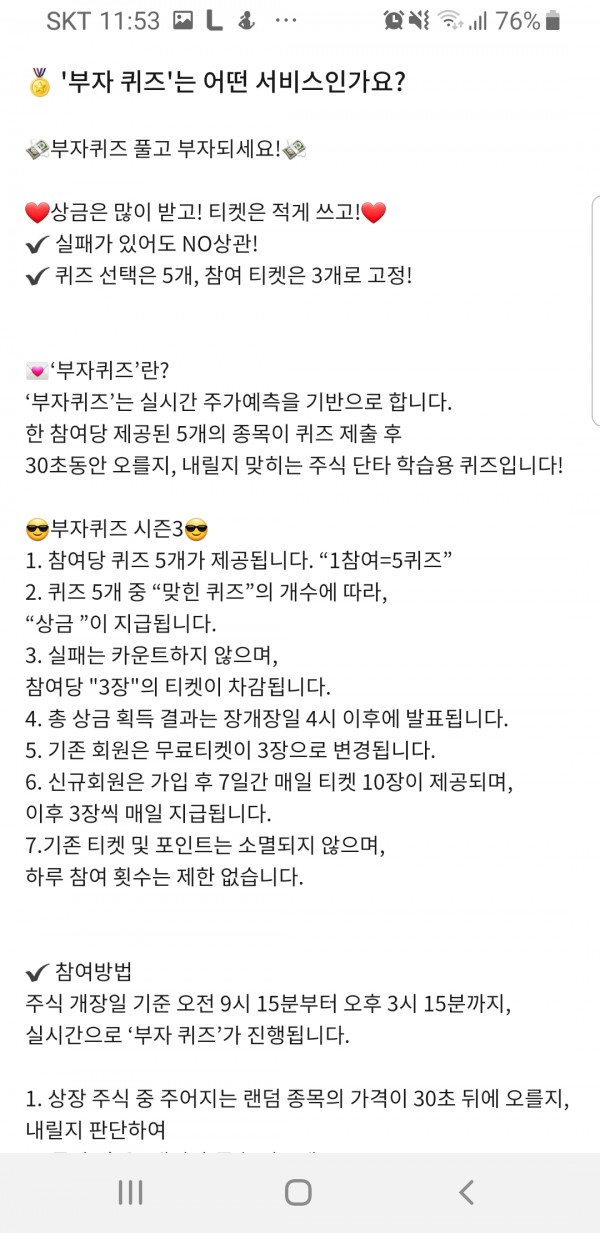Return to the home screen
The height and width of the screenshot is (1233, 600).
pyautogui.click(x=298, y=1191)
